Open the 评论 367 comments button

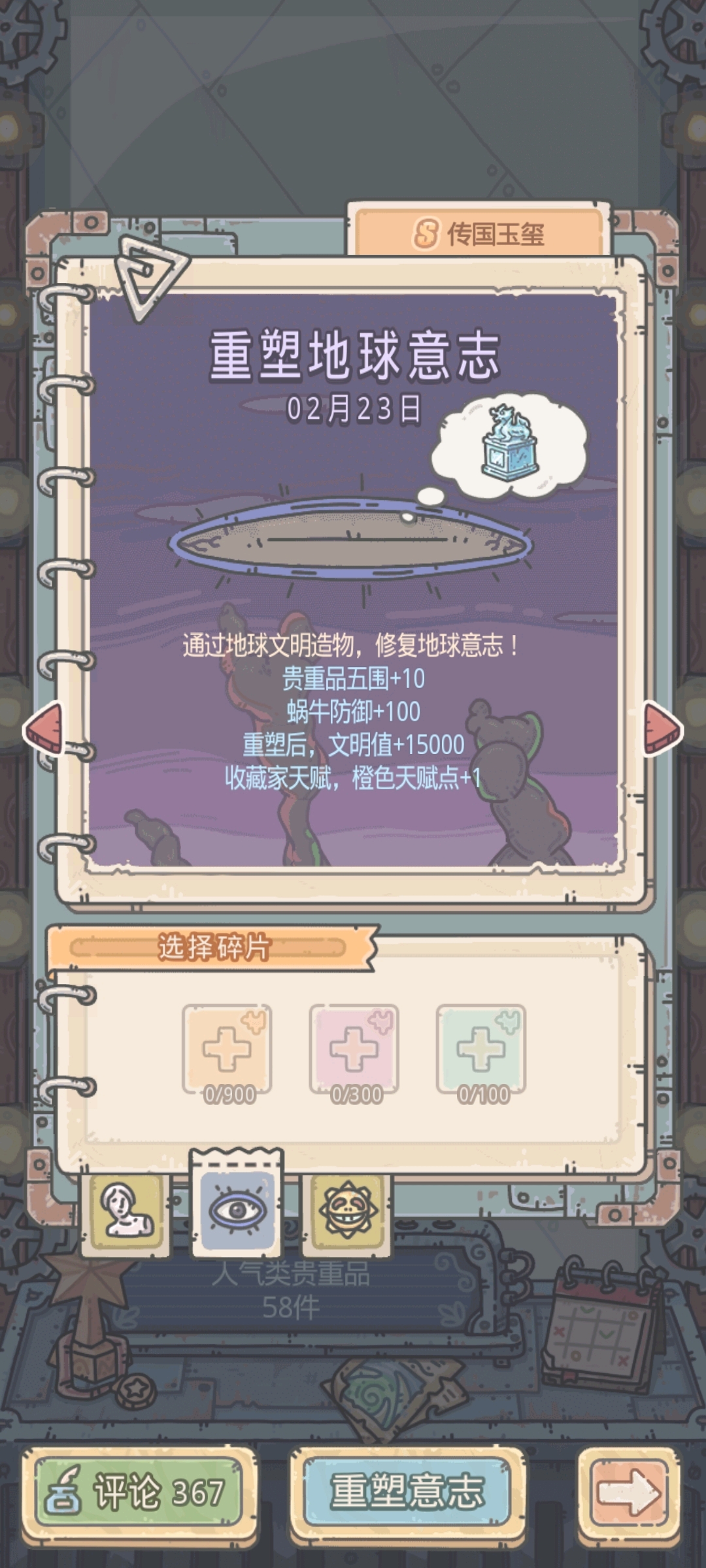click(138, 1492)
